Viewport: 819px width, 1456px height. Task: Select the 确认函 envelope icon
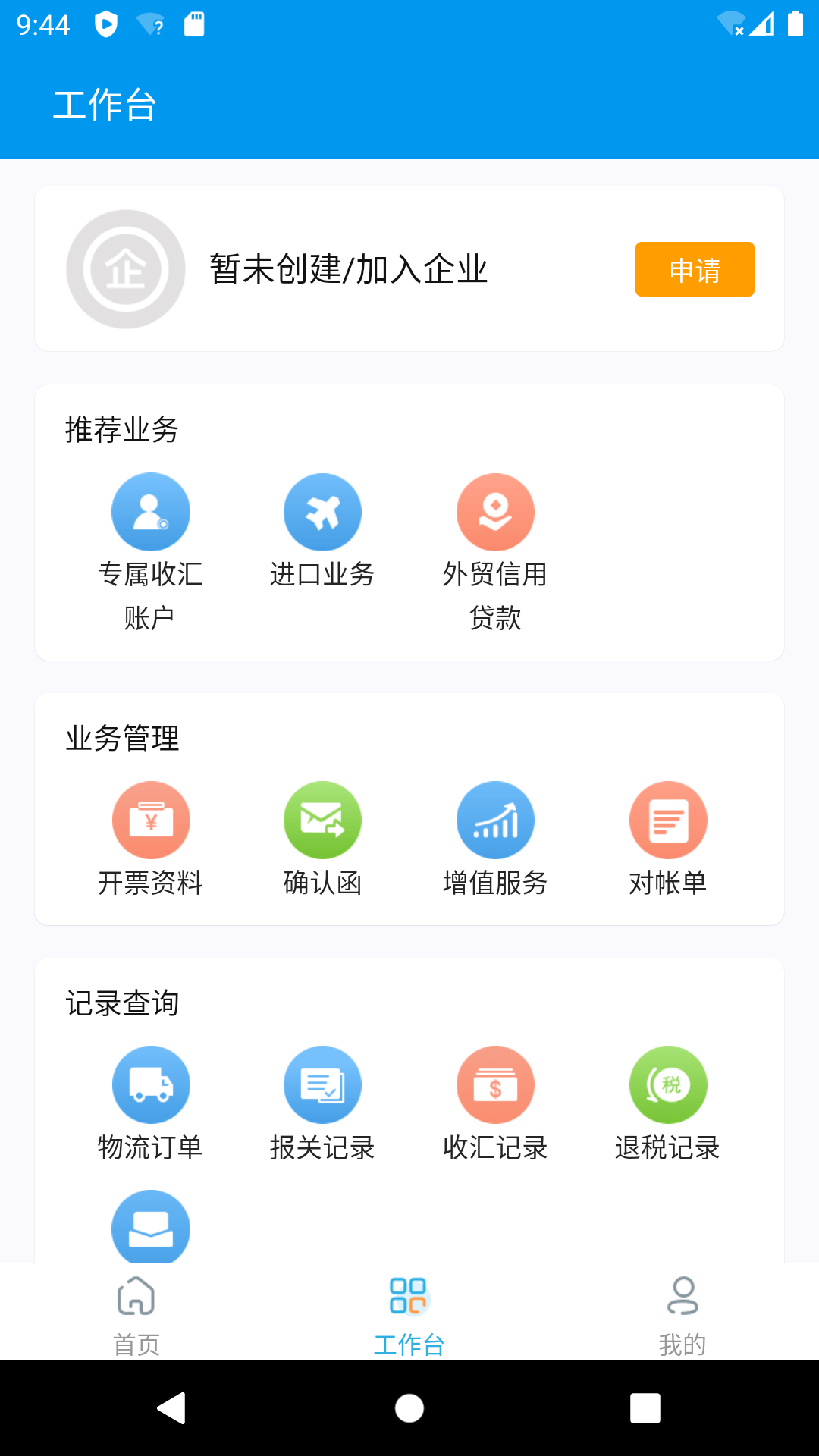pos(322,819)
